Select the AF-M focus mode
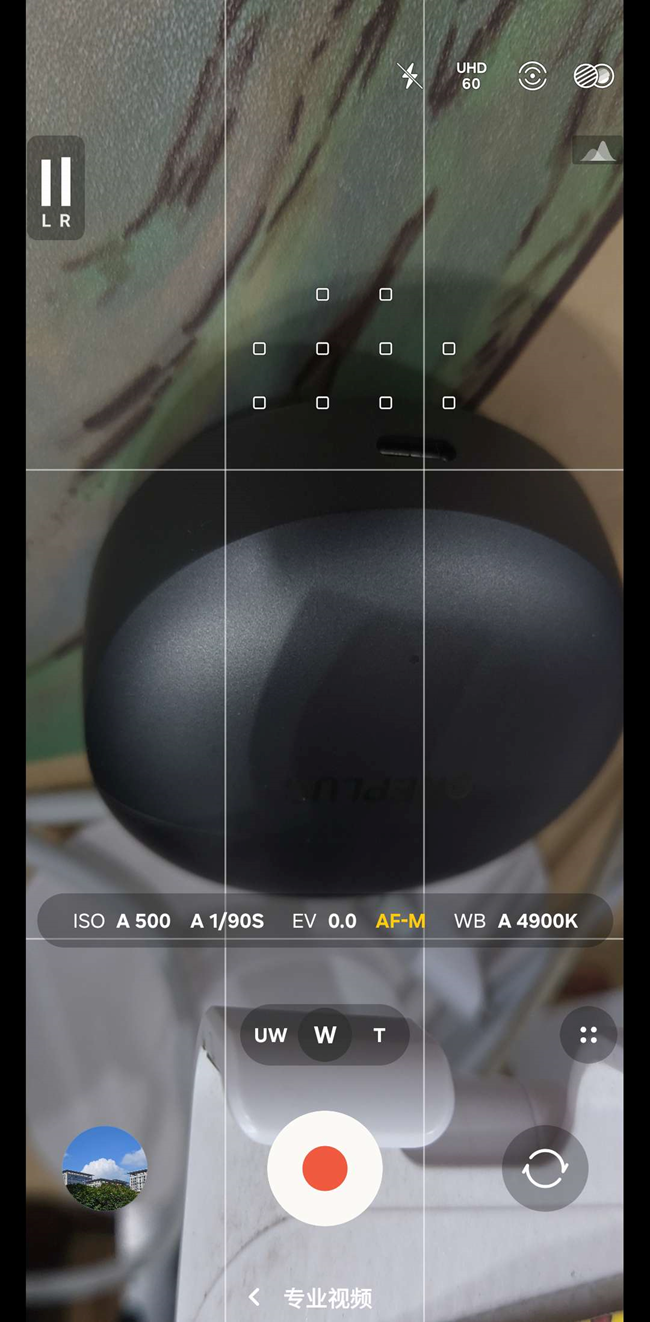Image resolution: width=650 pixels, height=1322 pixels. pos(400,921)
